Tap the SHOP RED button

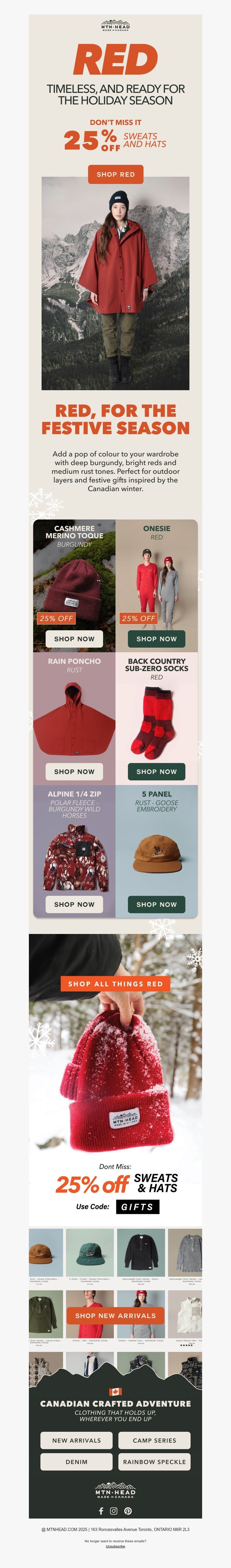[115, 174]
